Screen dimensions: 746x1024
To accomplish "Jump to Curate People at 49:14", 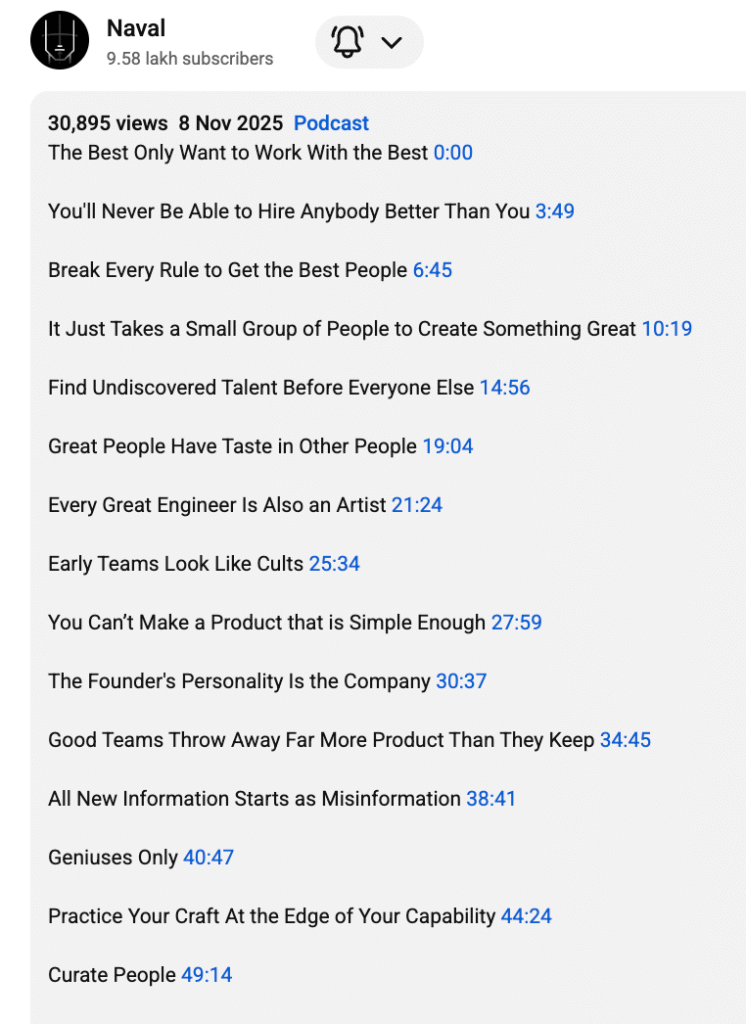I will point(207,975).
